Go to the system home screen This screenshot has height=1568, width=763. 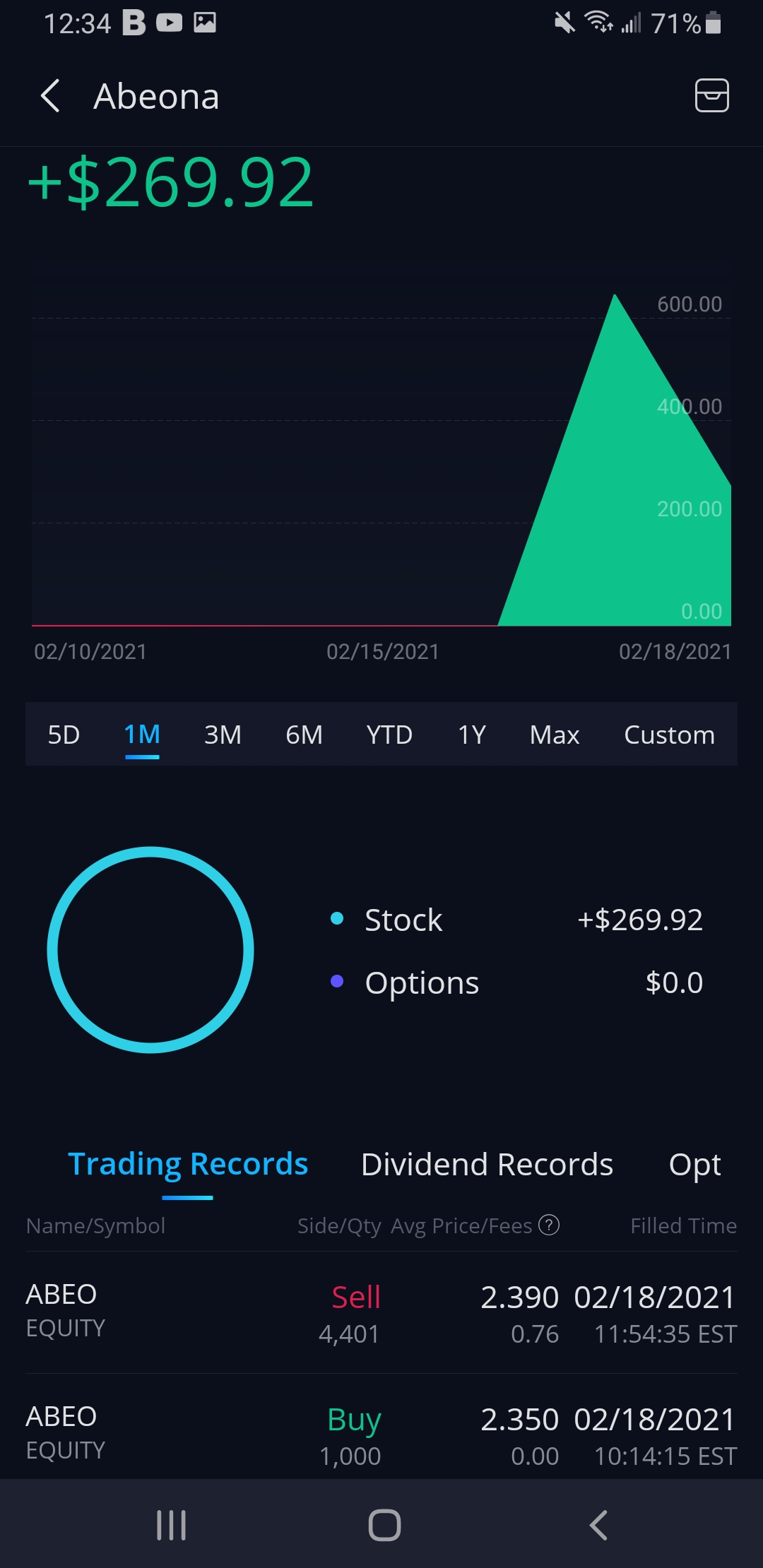pos(384,1525)
